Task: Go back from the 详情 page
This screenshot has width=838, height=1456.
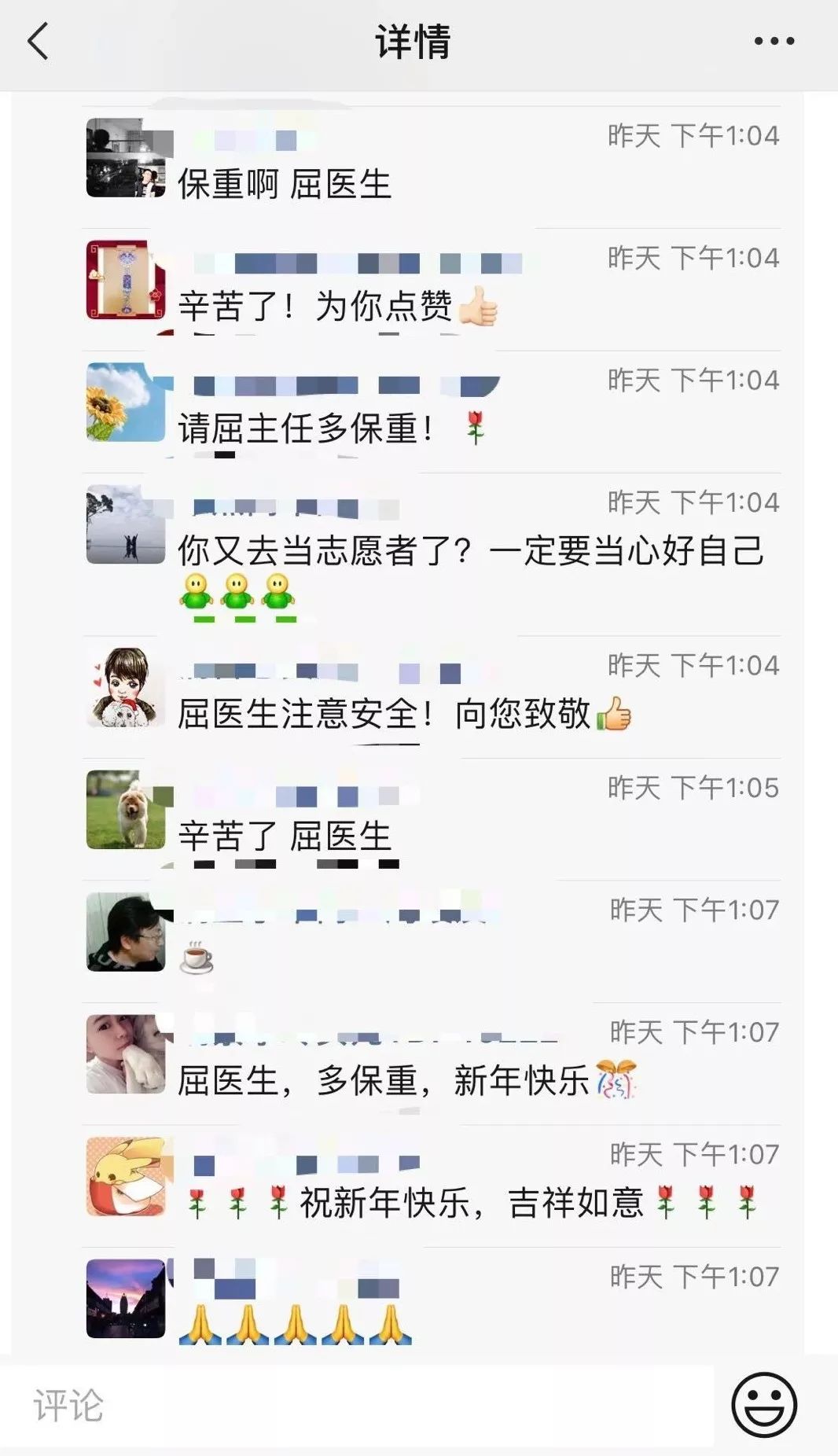Action: (x=38, y=42)
